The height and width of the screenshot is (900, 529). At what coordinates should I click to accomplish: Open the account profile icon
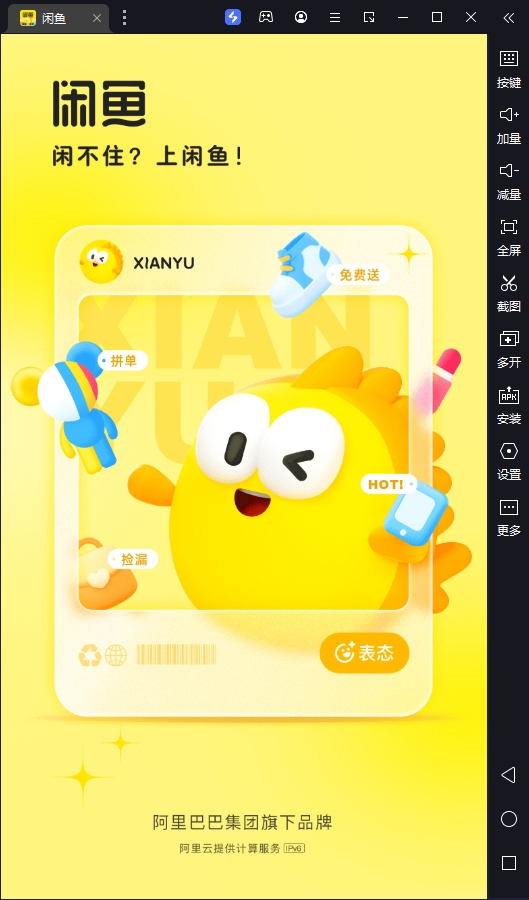click(x=301, y=17)
